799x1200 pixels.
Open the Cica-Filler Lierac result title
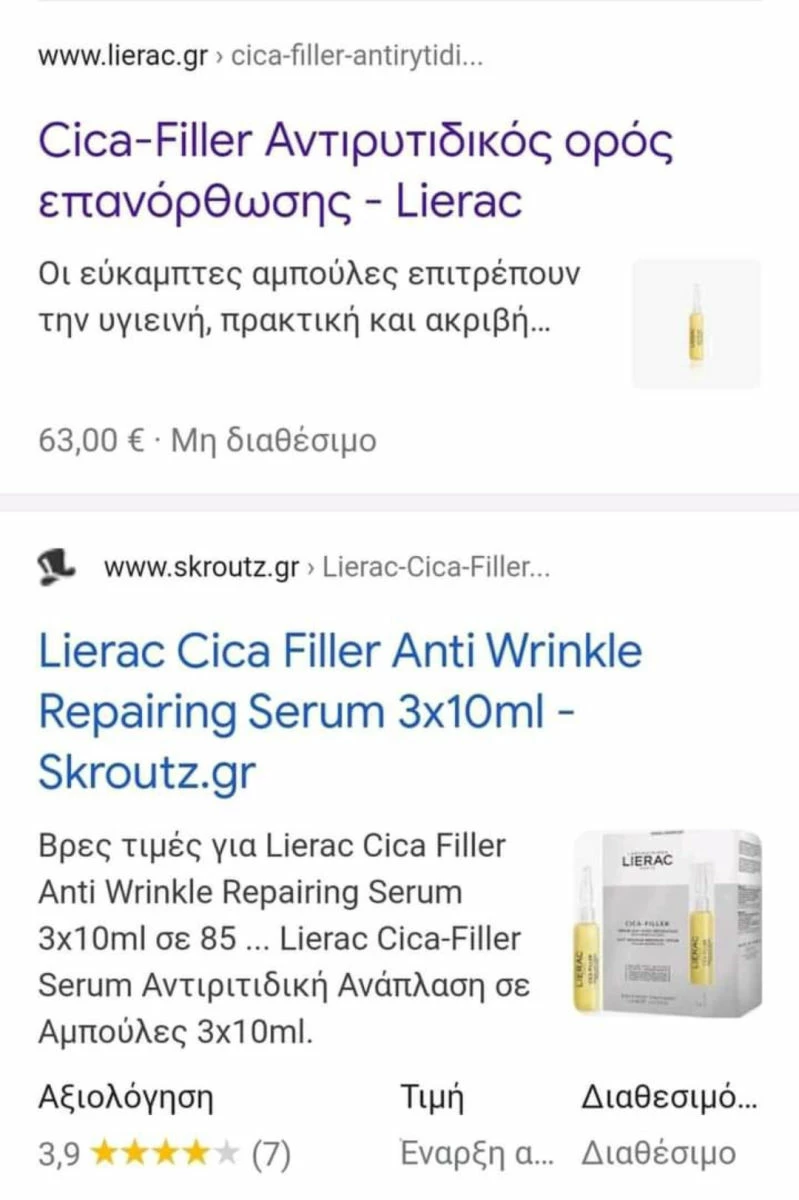point(355,172)
